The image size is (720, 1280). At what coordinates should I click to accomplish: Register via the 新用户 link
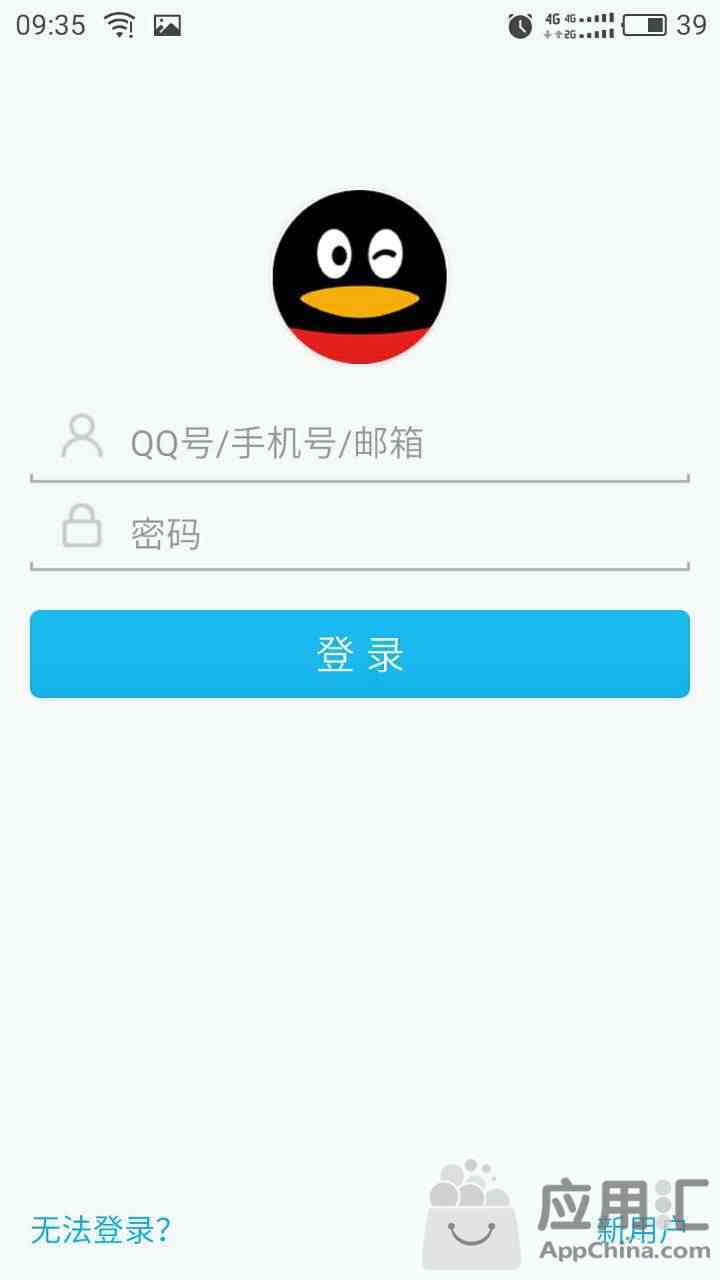(642, 1230)
